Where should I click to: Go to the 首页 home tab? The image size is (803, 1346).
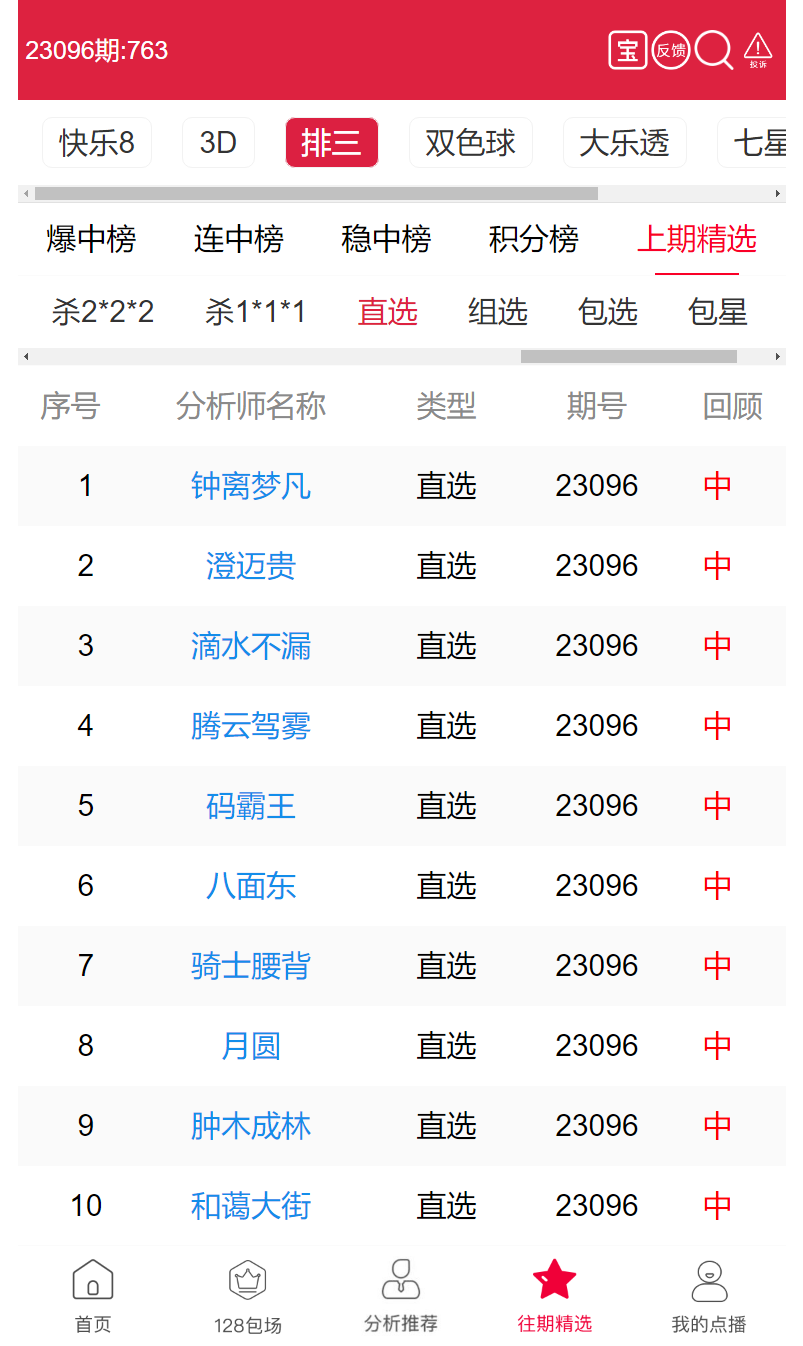click(x=93, y=1296)
